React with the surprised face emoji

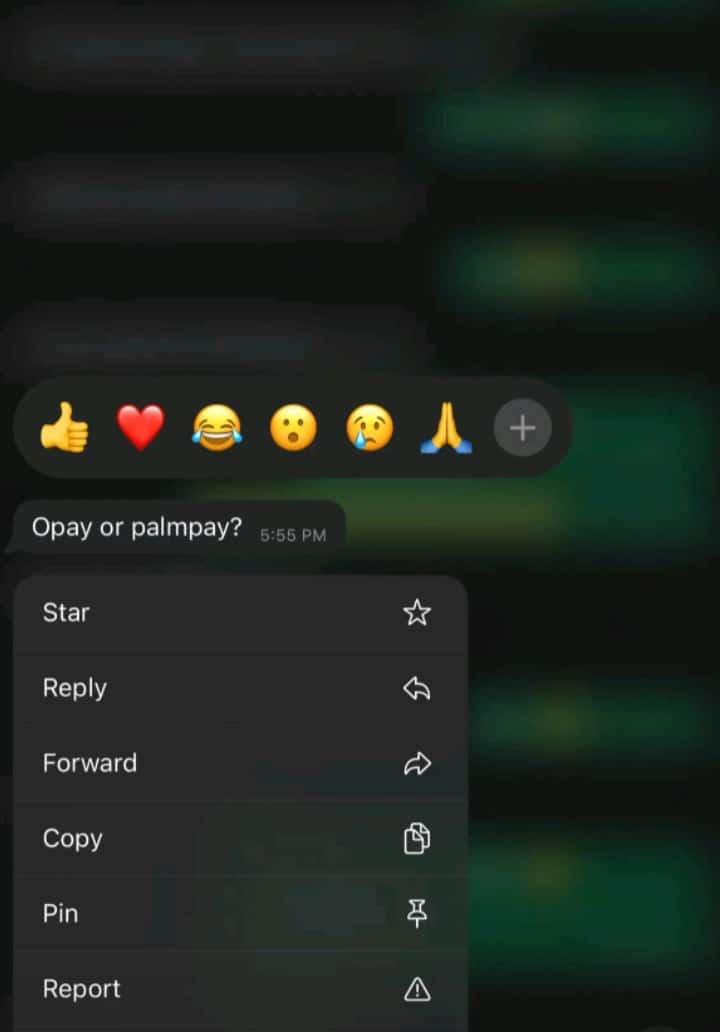click(x=293, y=430)
